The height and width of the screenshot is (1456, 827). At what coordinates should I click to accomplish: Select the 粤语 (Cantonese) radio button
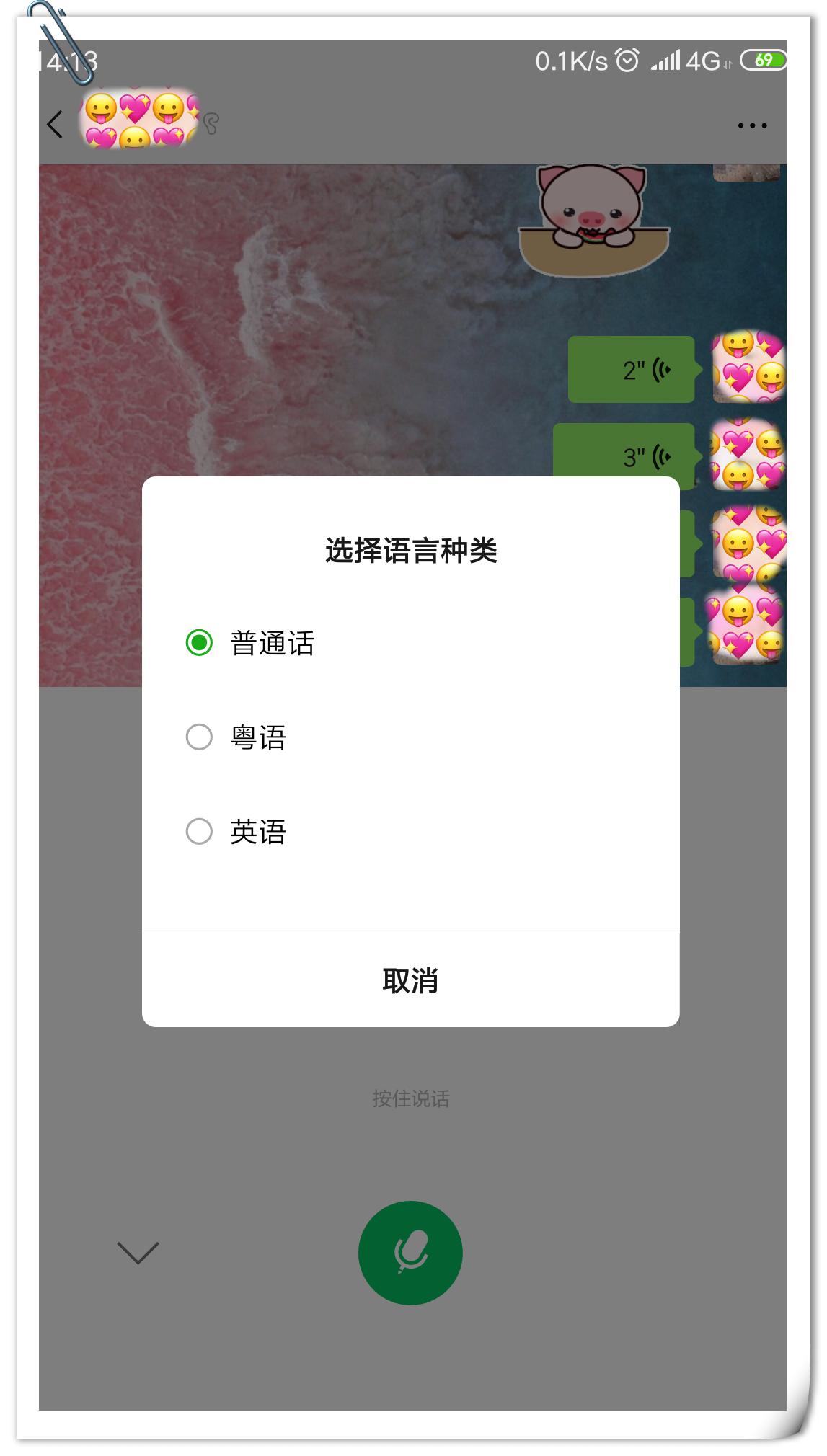pyautogui.click(x=200, y=737)
